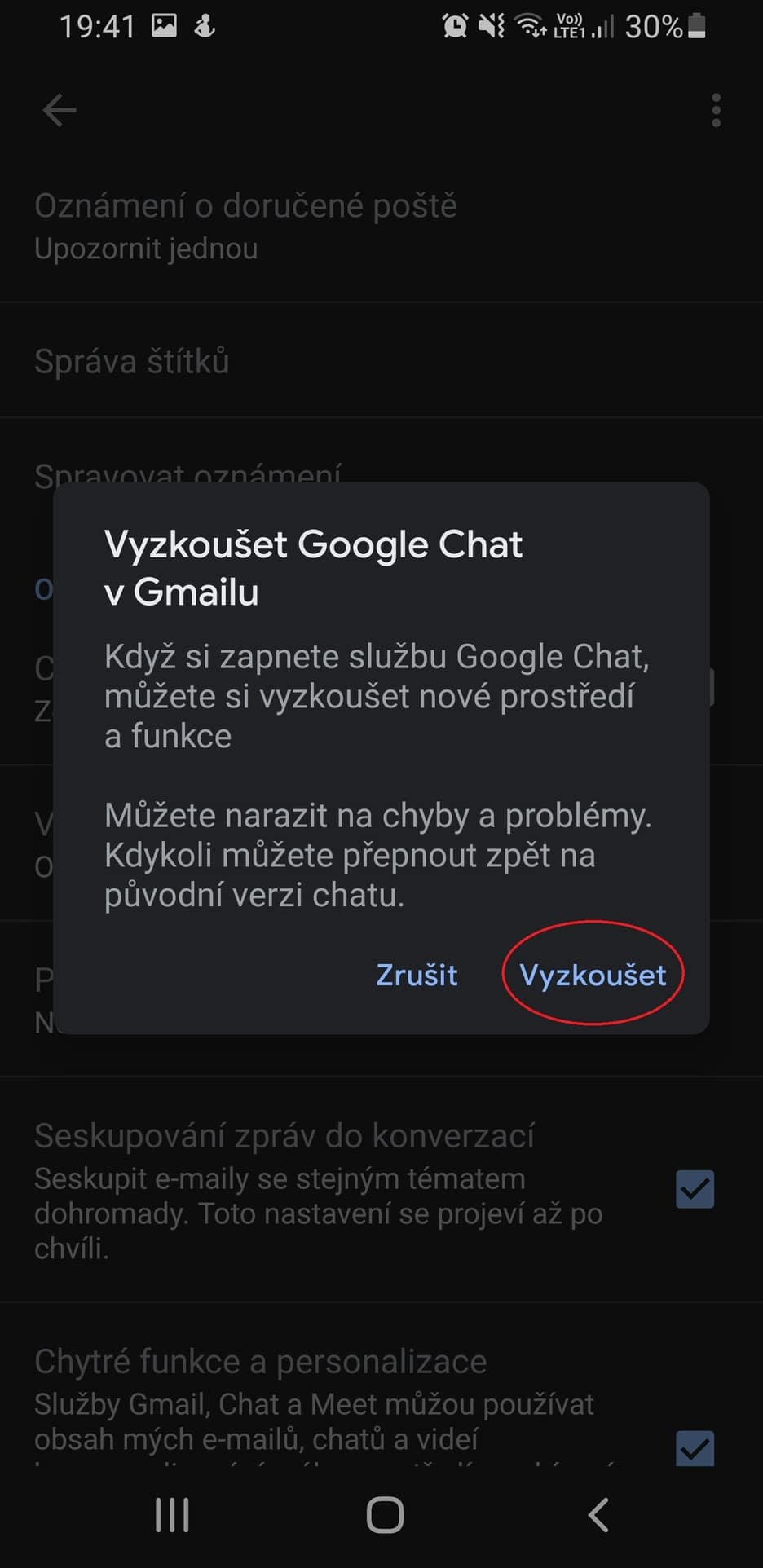Viewport: 763px width, 1568px height.
Task: Dismiss dialog with Zrušit
Action: pyautogui.click(x=417, y=975)
